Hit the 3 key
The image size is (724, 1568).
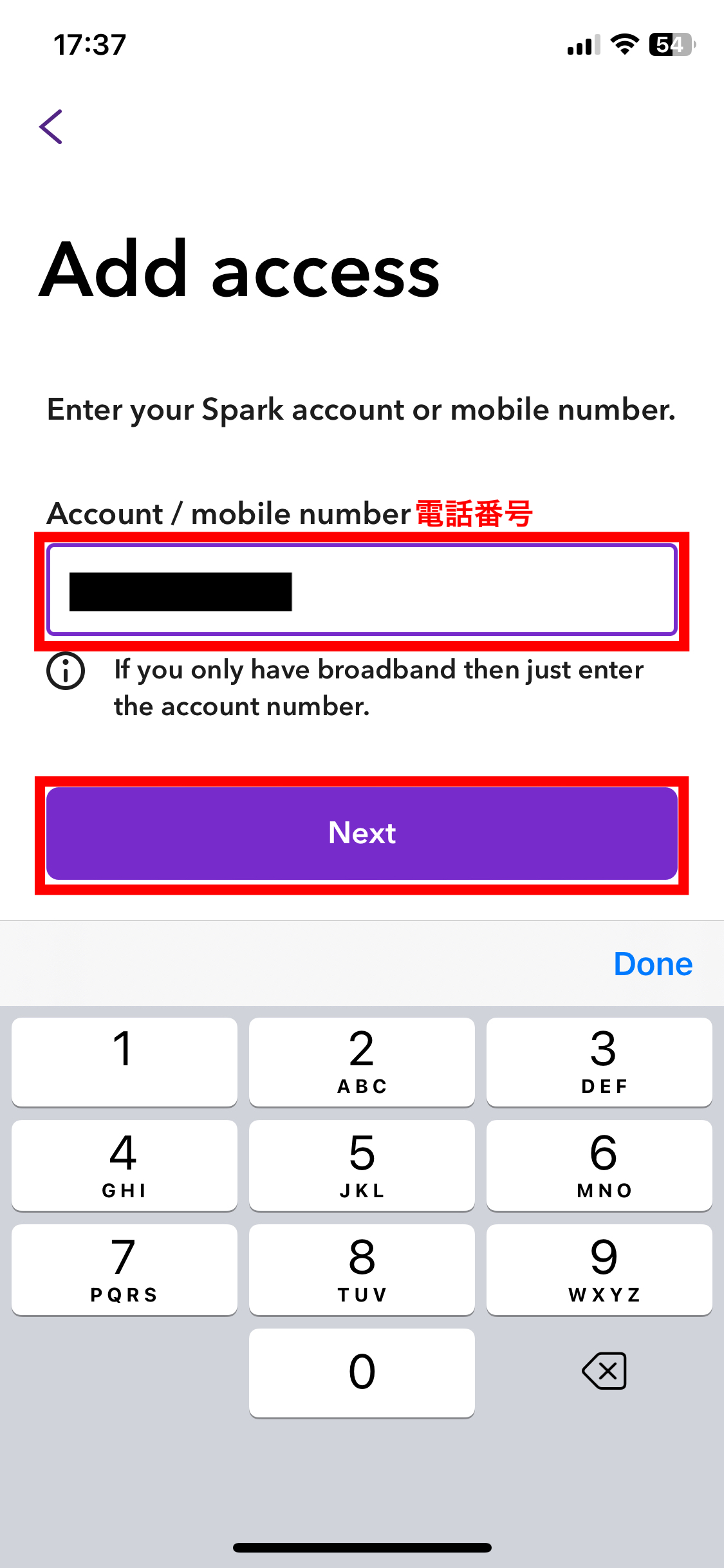[x=599, y=1062]
